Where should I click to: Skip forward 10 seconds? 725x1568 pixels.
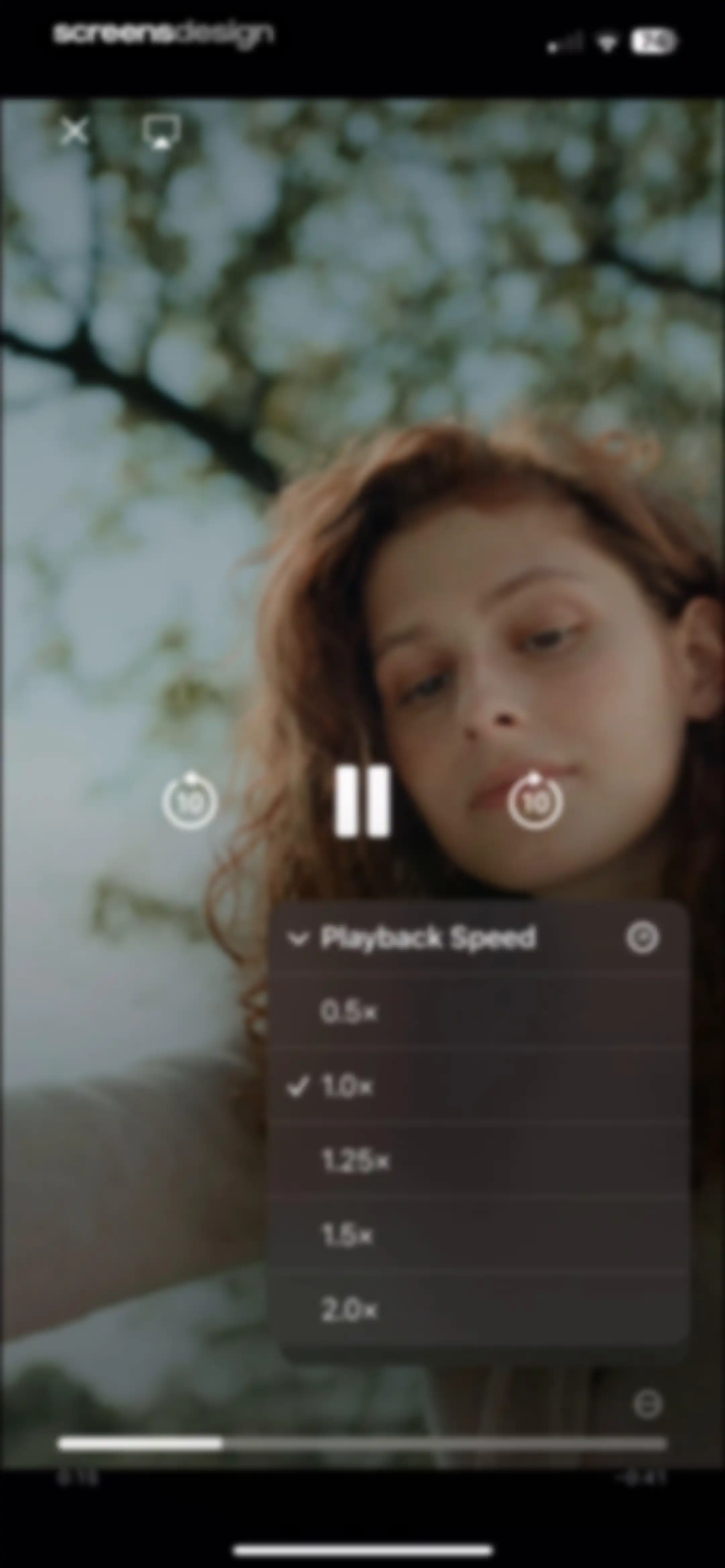[x=535, y=802]
